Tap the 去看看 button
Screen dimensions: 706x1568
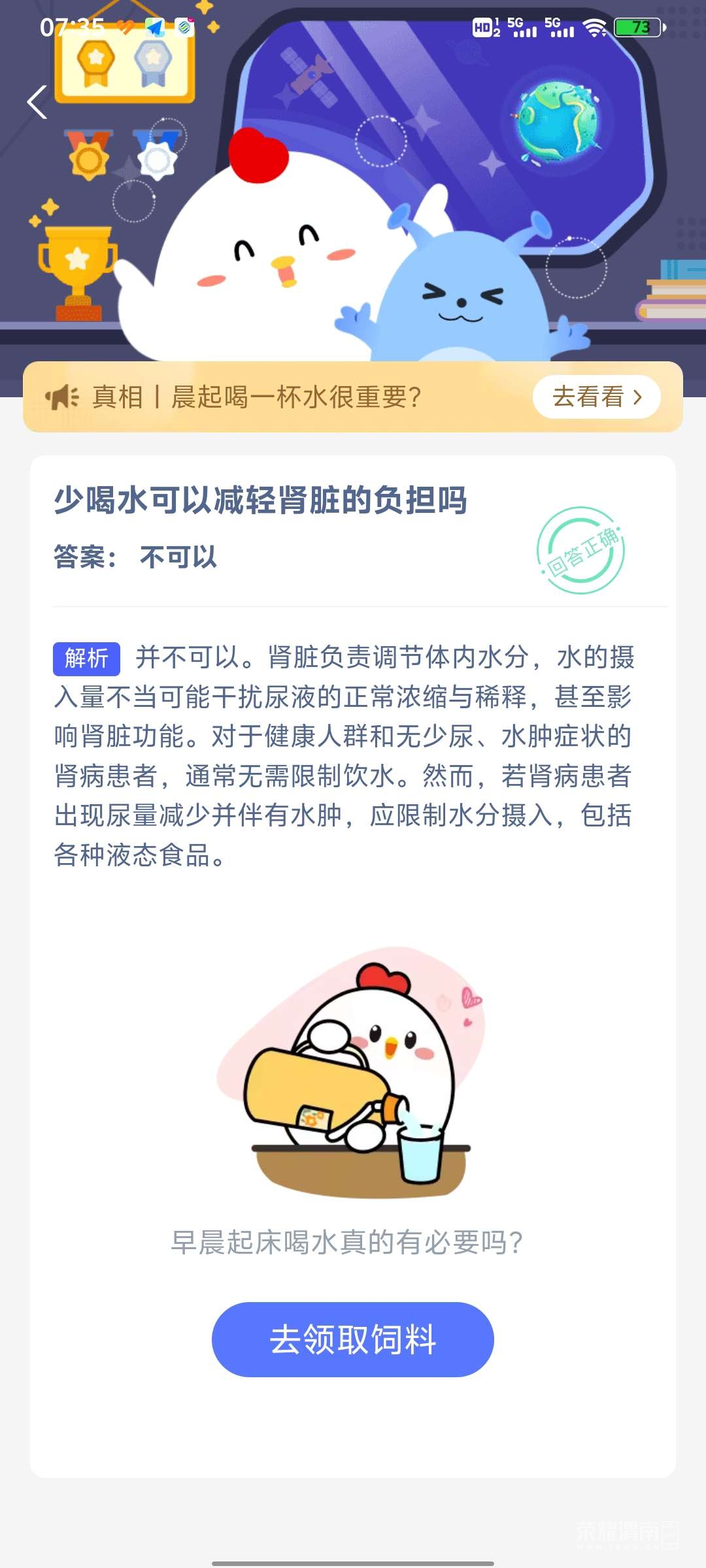click(596, 397)
